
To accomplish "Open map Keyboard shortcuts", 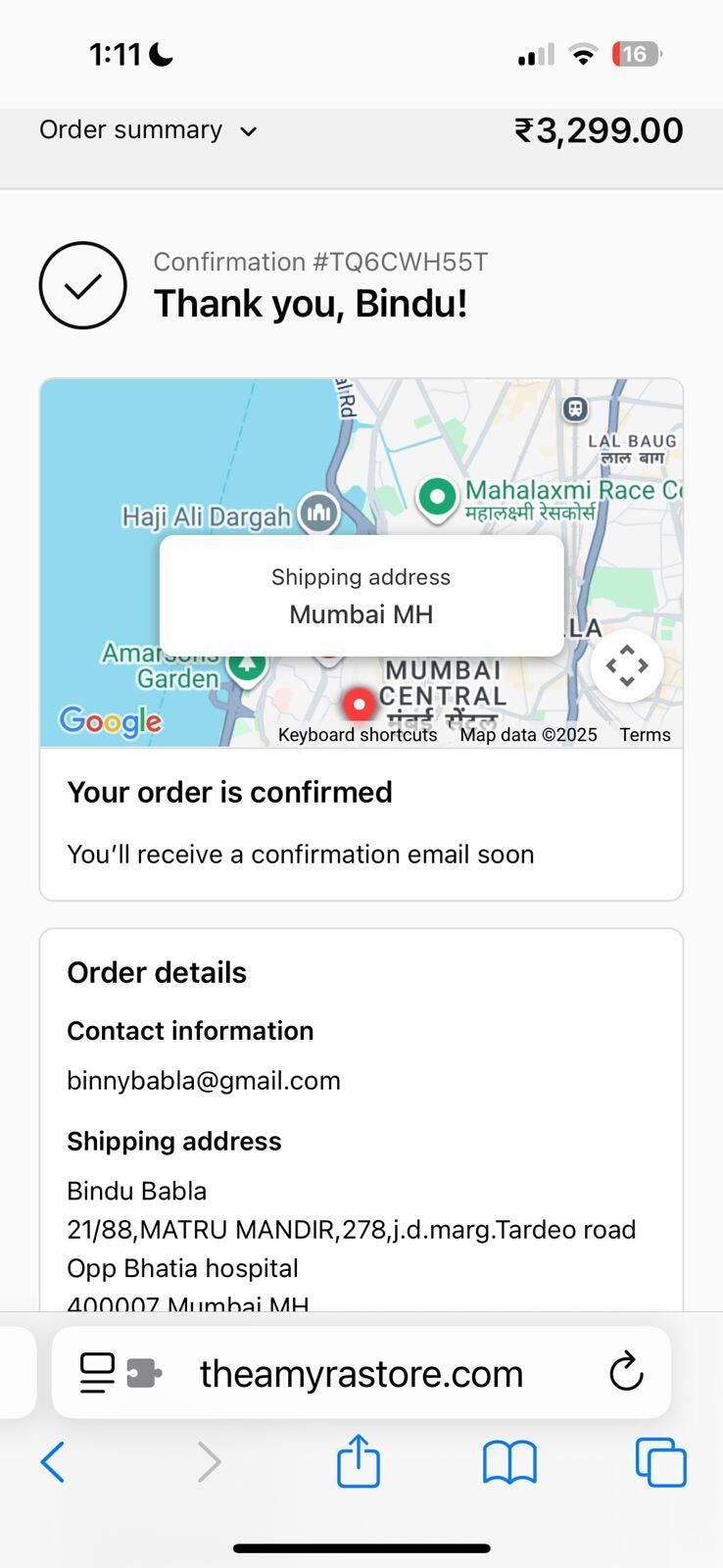I will (x=358, y=735).
